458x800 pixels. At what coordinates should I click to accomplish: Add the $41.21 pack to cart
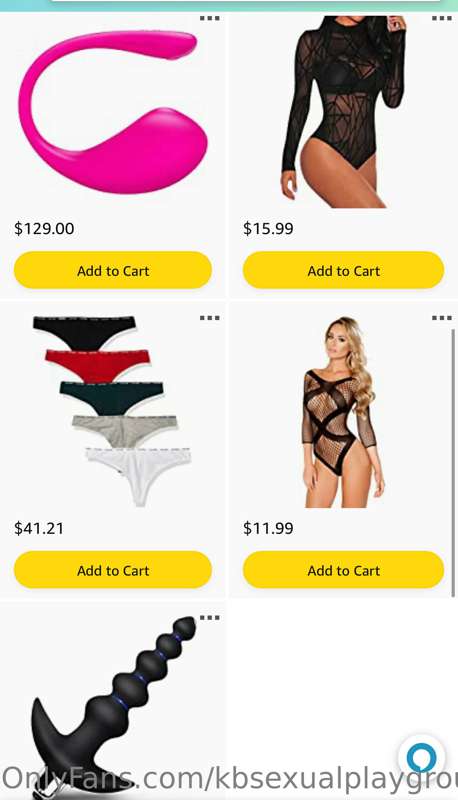point(113,569)
